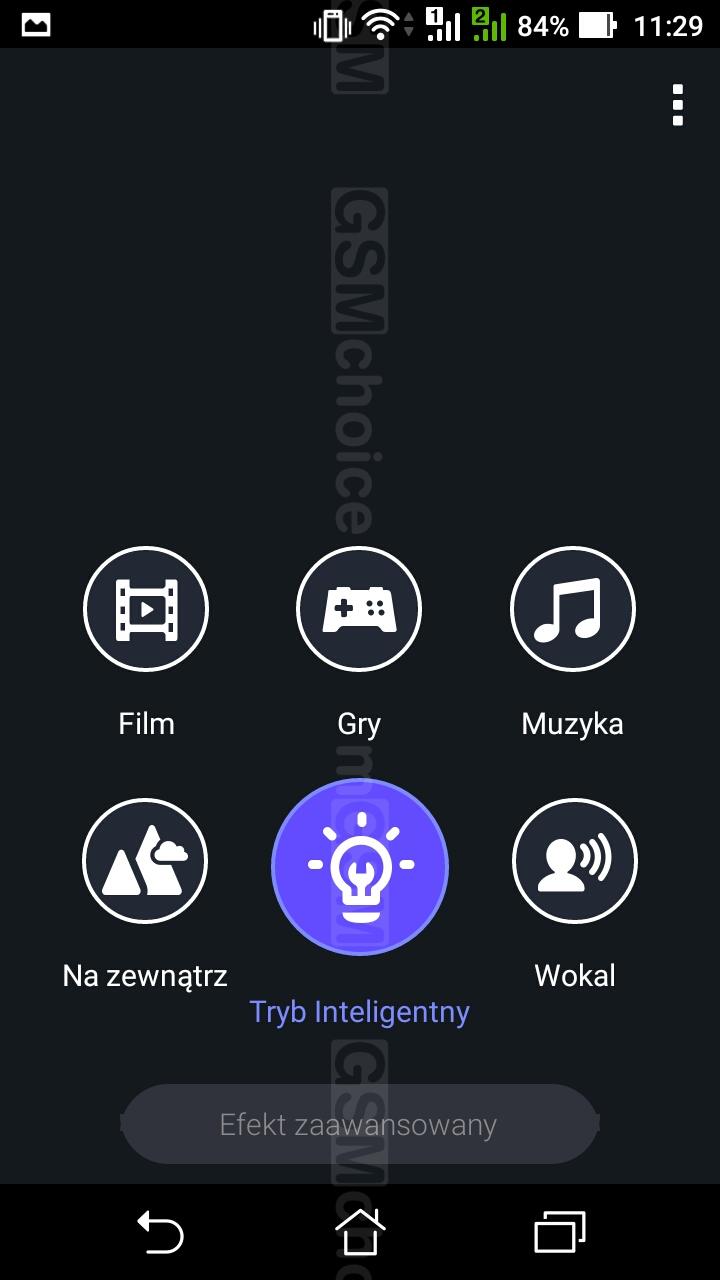Enable the Wokal voice mode
The height and width of the screenshot is (1280, 720).
[575, 860]
